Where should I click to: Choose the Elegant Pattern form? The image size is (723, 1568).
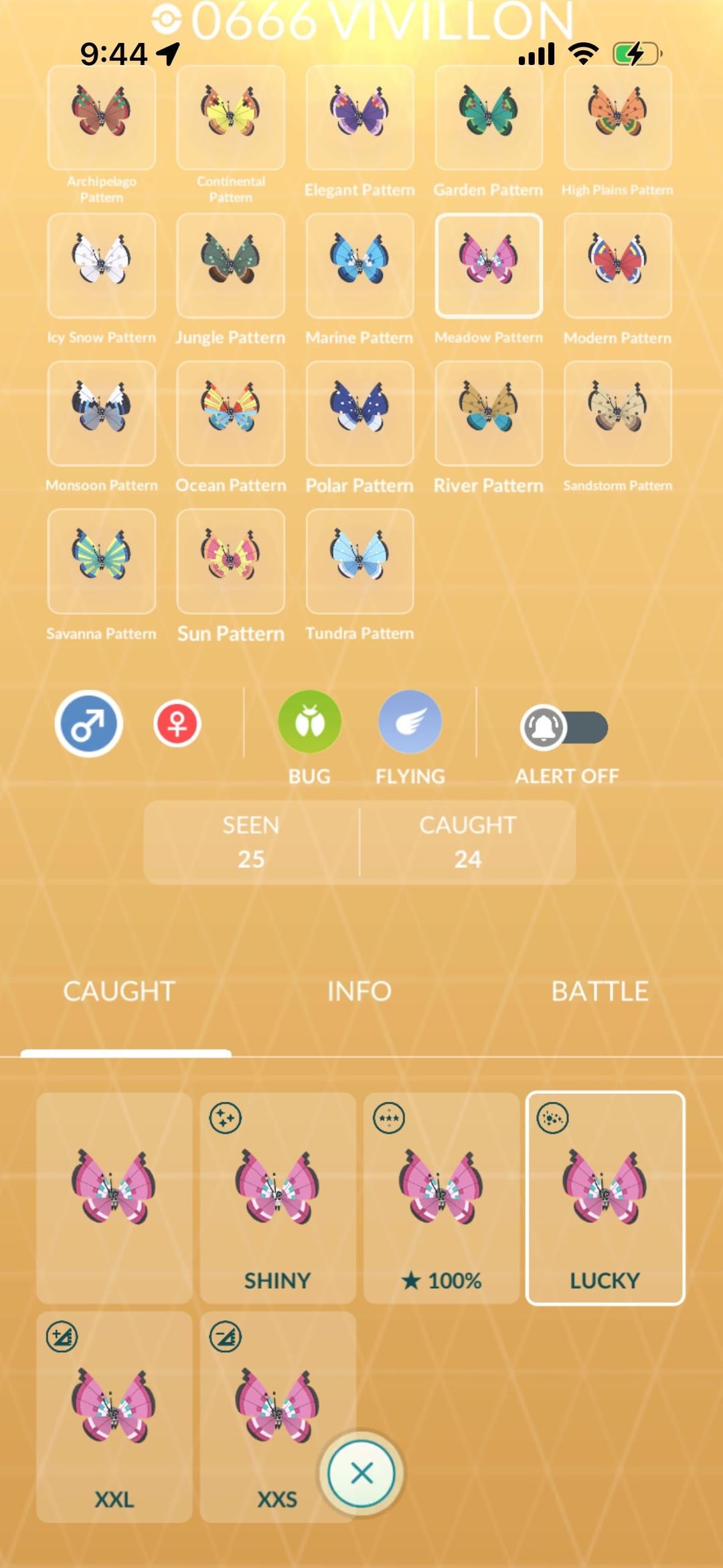coord(359,117)
